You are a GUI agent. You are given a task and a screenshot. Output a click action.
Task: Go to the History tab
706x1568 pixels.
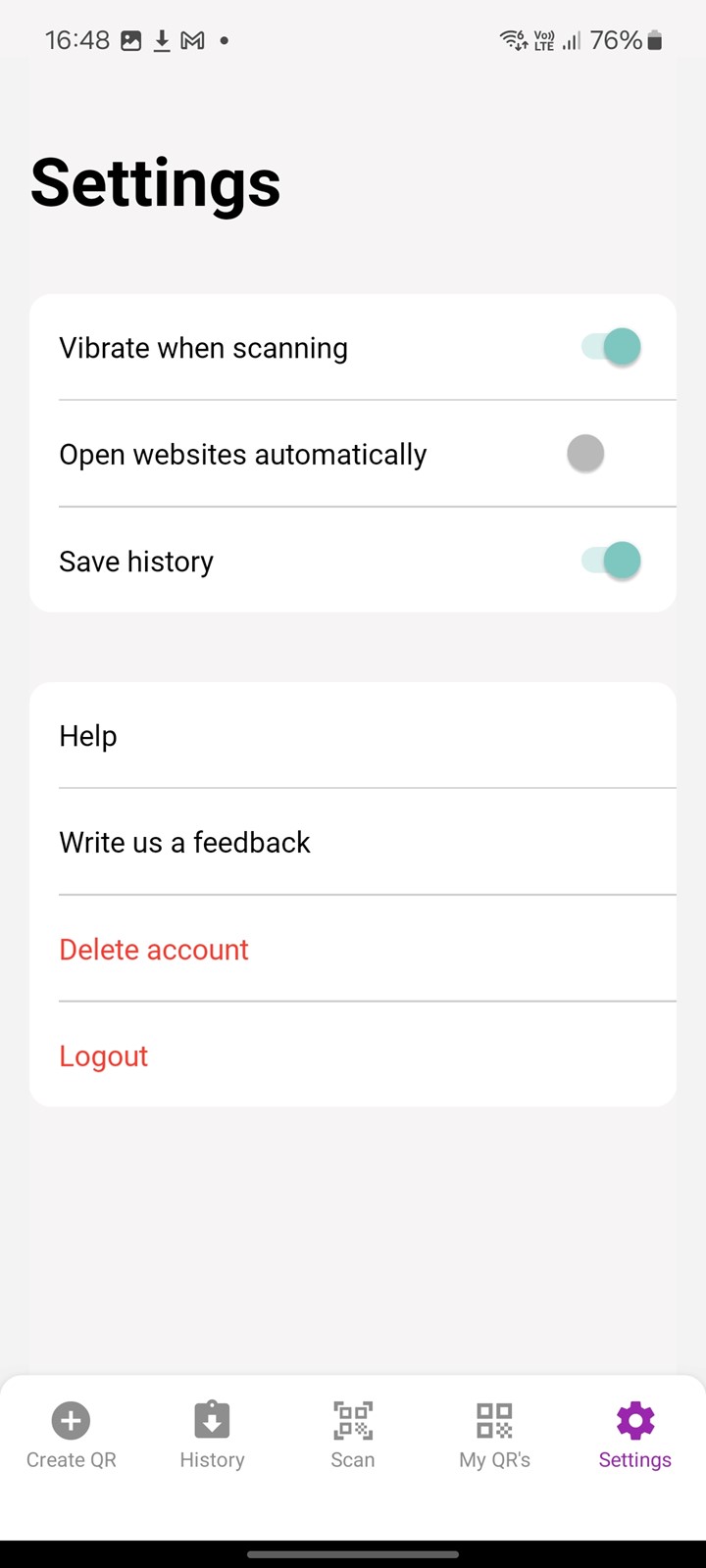tap(212, 1435)
